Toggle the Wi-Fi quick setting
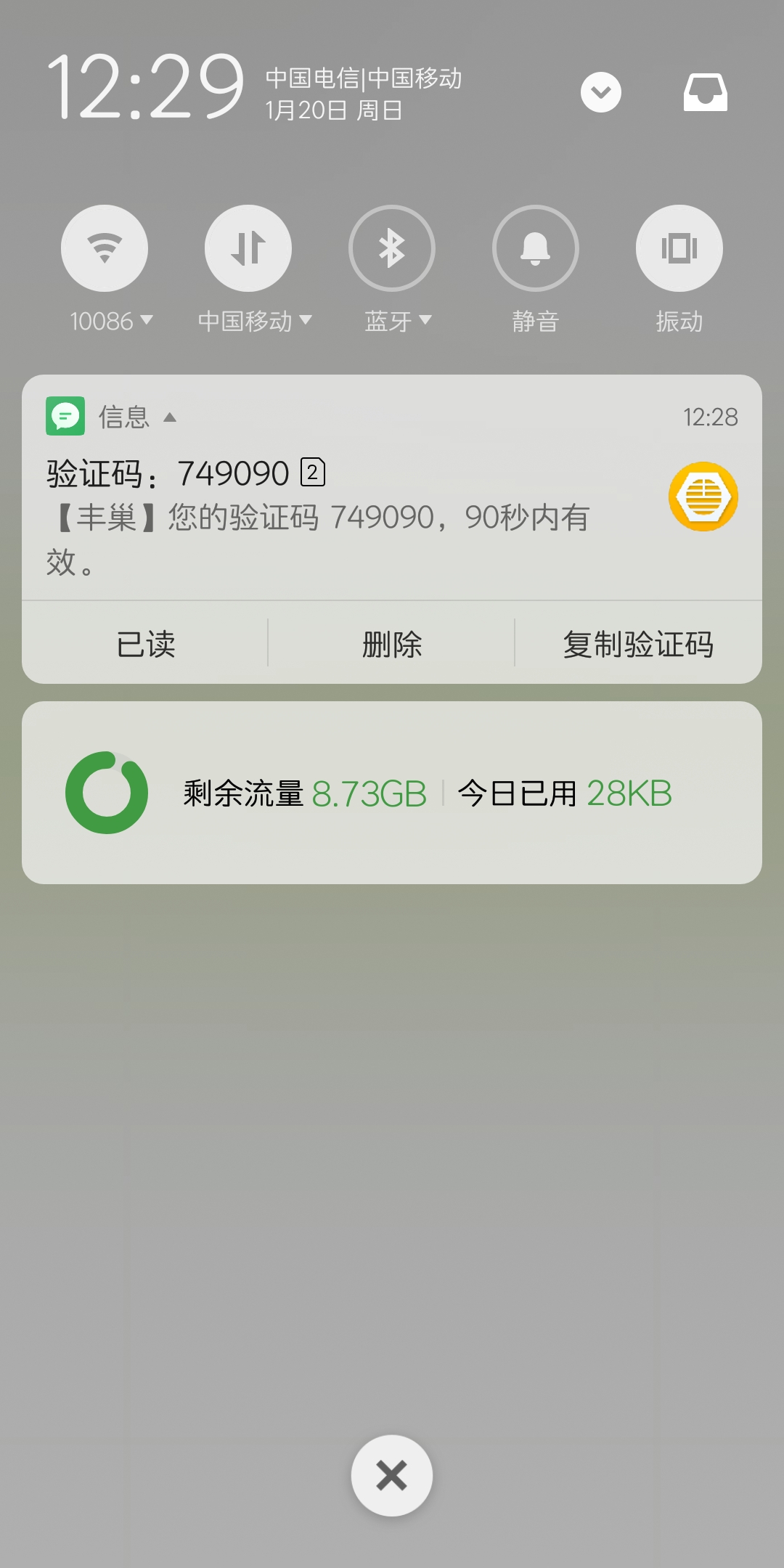 coord(105,248)
